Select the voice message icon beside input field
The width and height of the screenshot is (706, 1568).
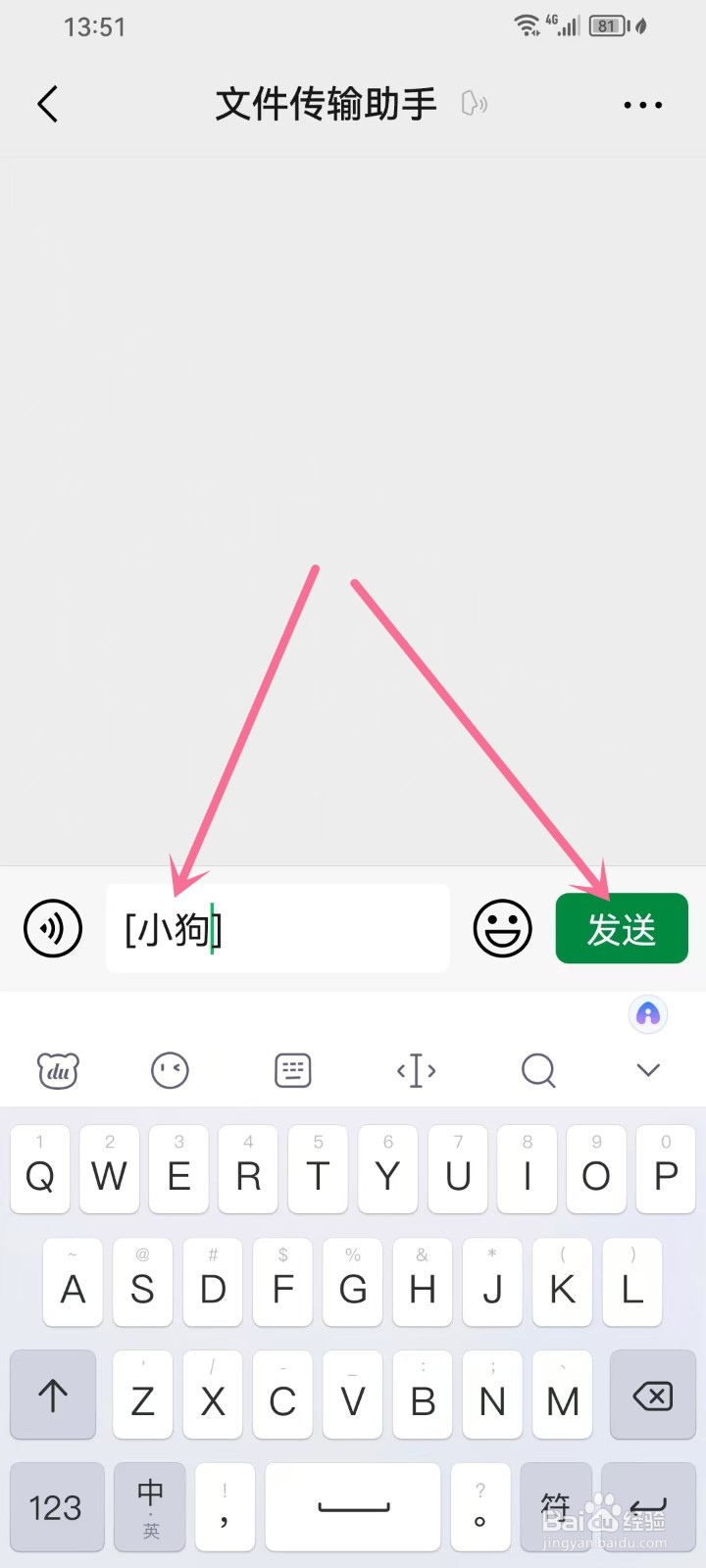tap(52, 928)
